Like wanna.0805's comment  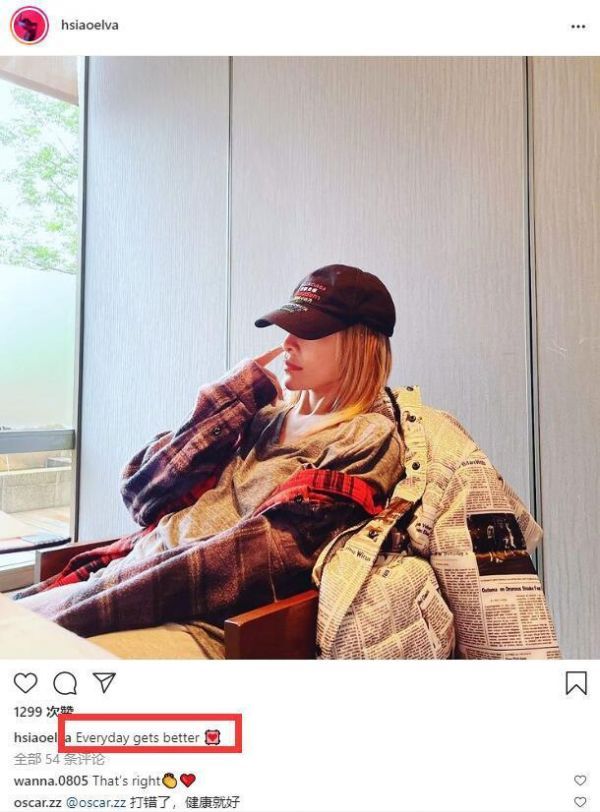pos(580,781)
